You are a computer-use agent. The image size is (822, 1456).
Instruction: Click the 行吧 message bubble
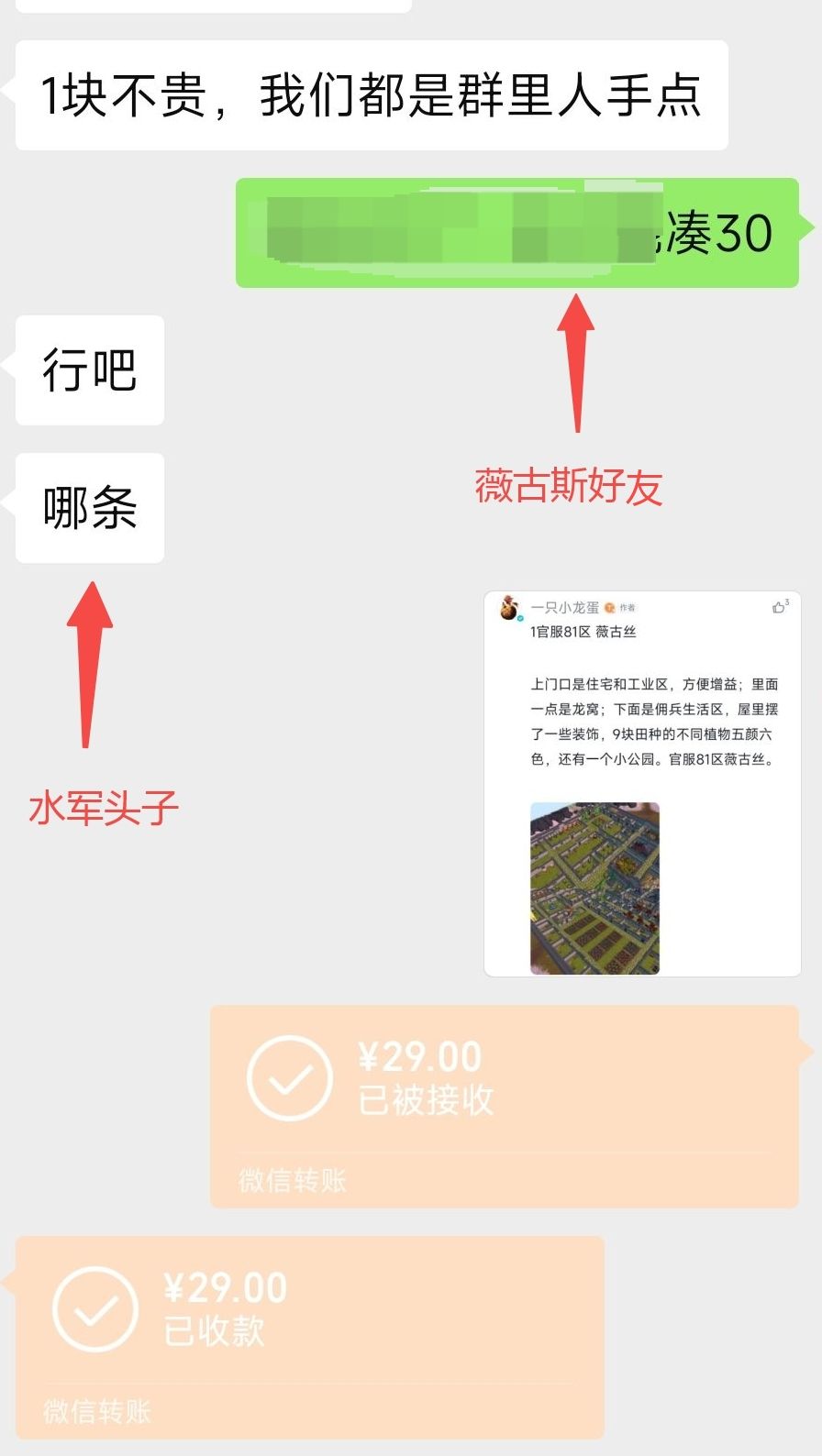89,370
